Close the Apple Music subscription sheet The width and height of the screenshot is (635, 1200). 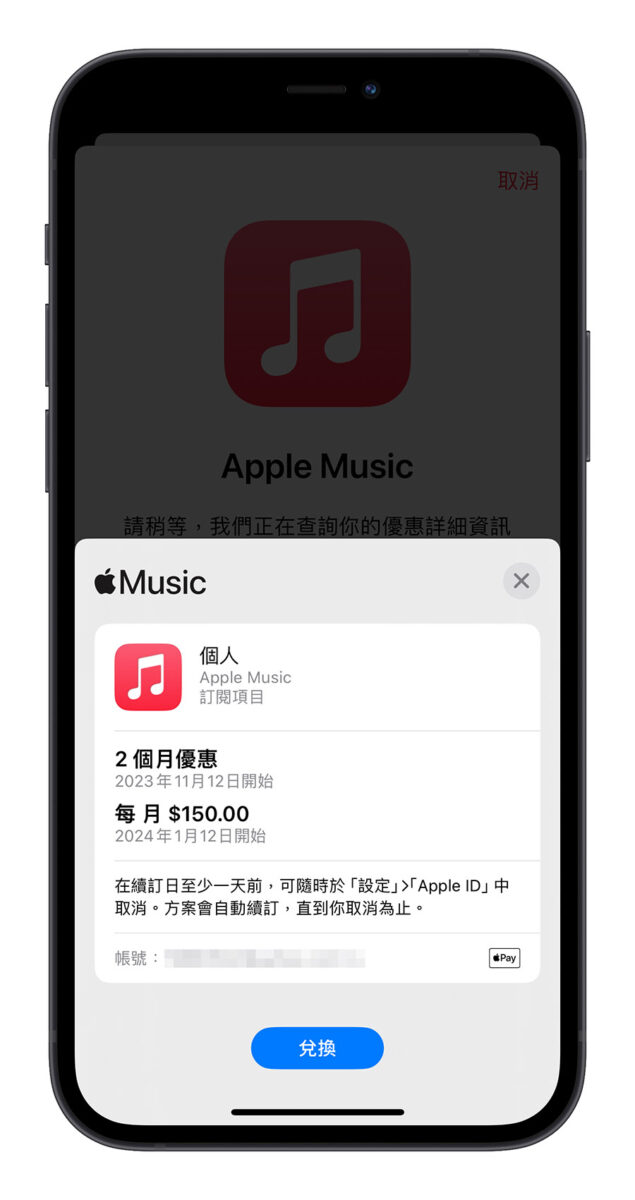pyautogui.click(x=521, y=581)
